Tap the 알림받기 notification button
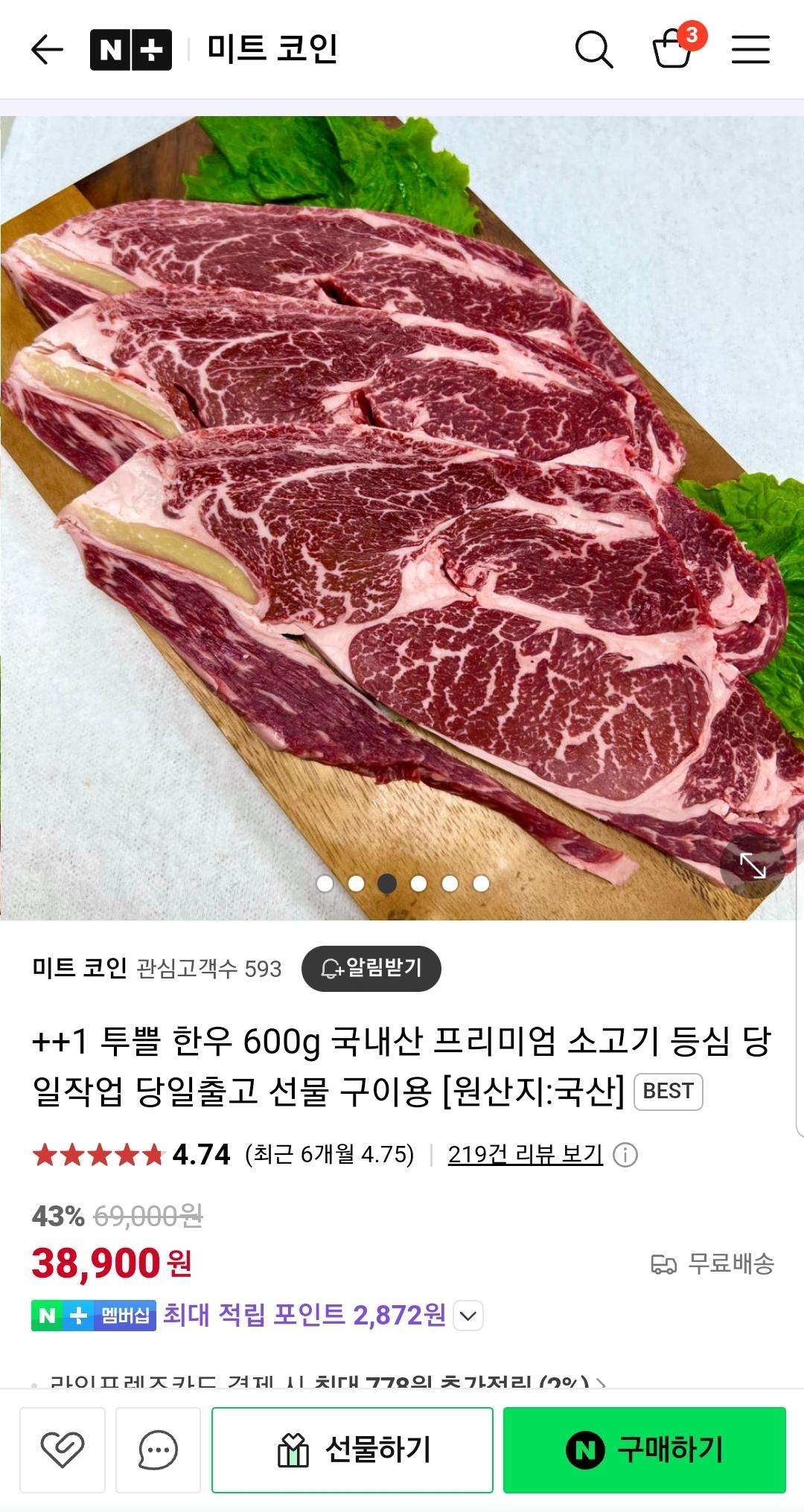This screenshot has height=1512, width=804. click(371, 968)
